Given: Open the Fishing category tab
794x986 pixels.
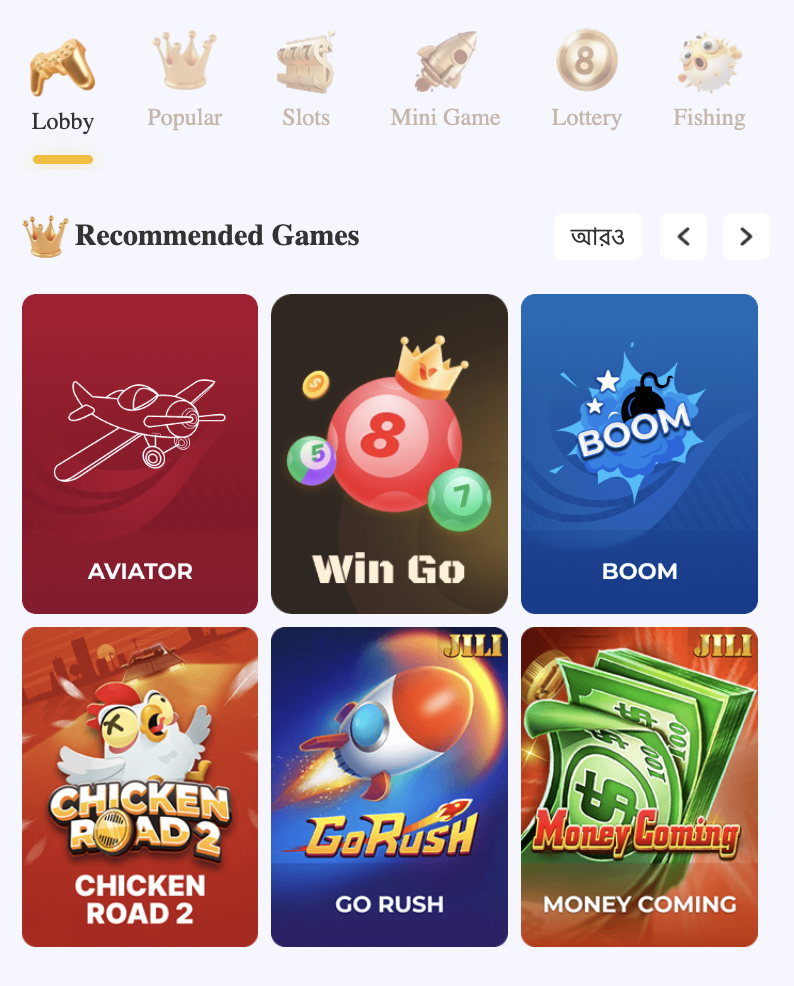Looking at the screenshot, I should click(709, 83).
